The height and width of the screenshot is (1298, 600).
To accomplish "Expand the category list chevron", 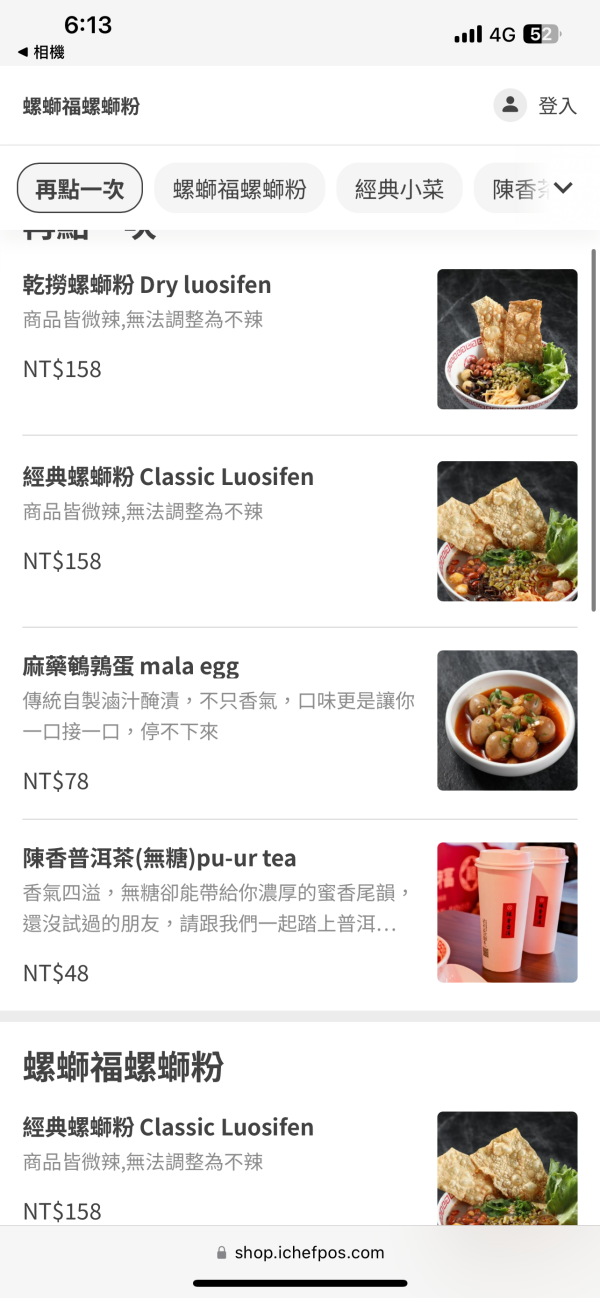I will [563, 188].
